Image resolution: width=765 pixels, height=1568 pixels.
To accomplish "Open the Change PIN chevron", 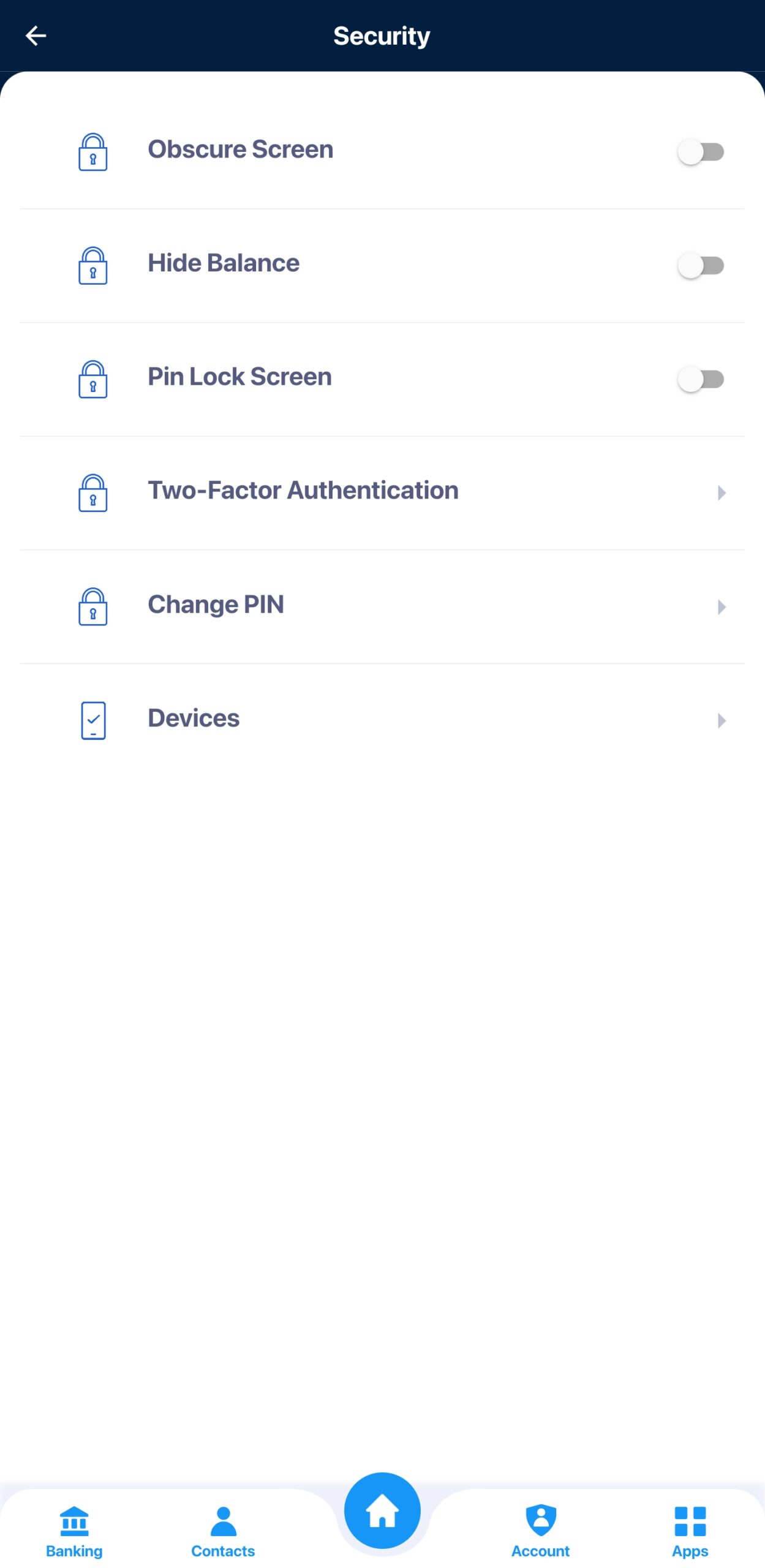I will (722, 607).
